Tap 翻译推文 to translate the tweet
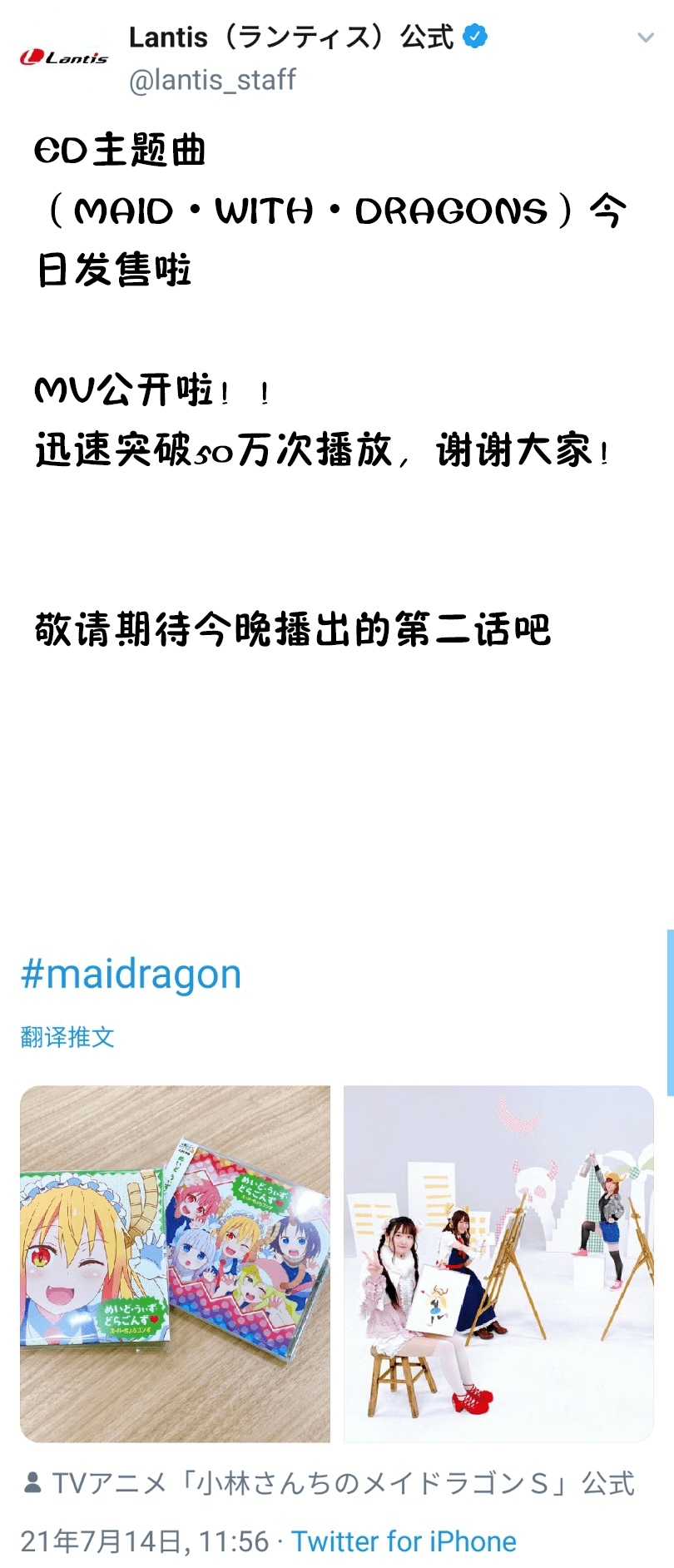 (x=67, y=1036)
